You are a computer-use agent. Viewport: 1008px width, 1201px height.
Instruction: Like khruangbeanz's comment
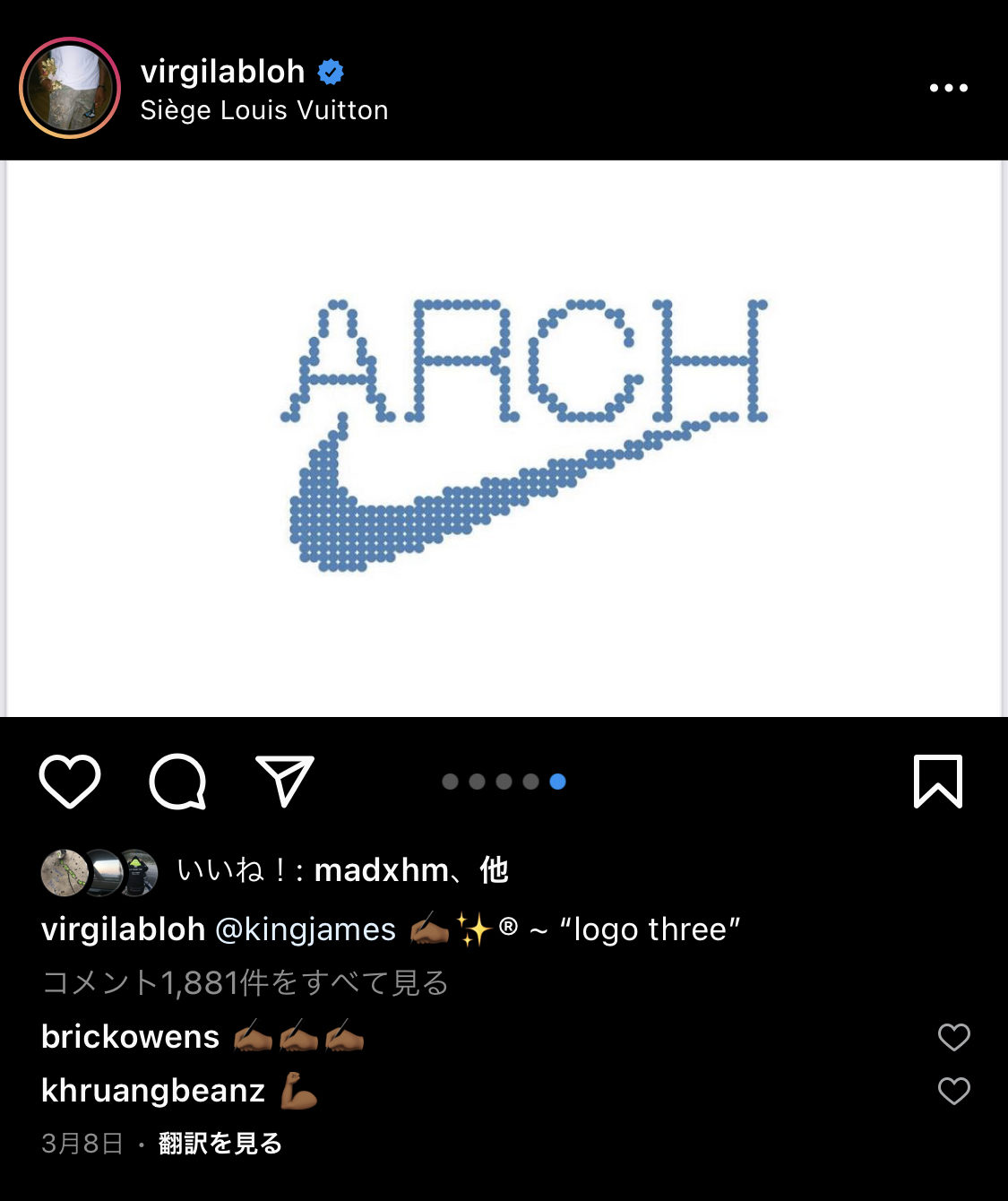[953, 1091]
